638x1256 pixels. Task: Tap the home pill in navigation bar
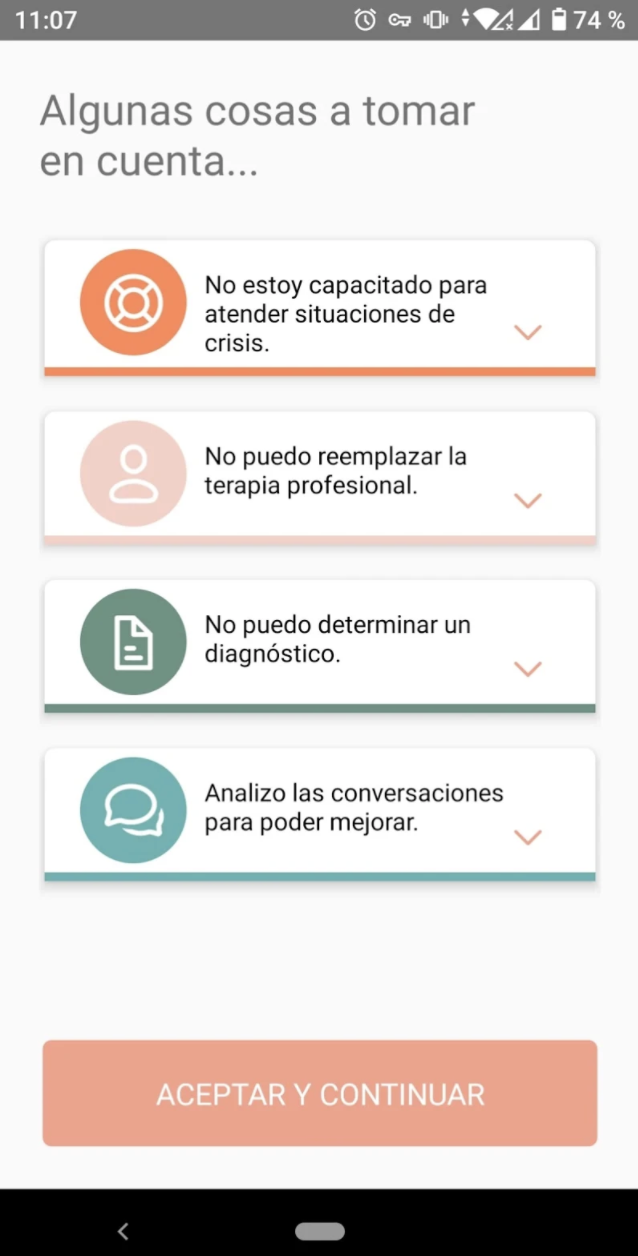pyautogui.click(x=320, y=1231)
